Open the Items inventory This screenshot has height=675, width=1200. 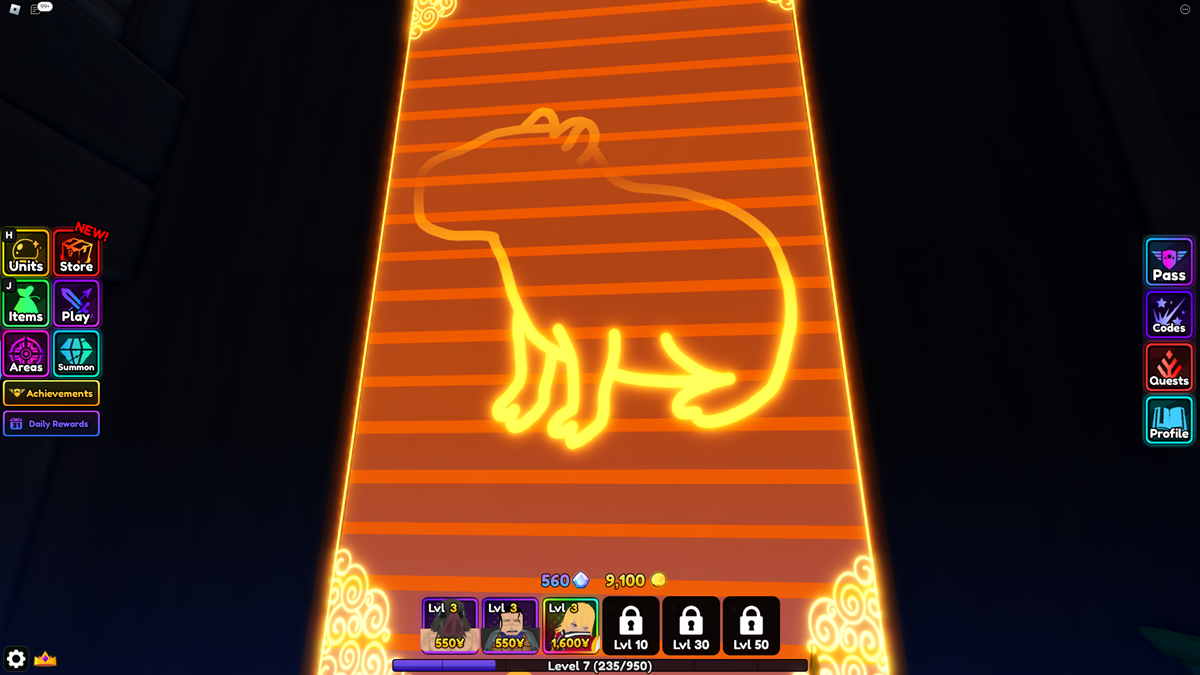point(26,303)
